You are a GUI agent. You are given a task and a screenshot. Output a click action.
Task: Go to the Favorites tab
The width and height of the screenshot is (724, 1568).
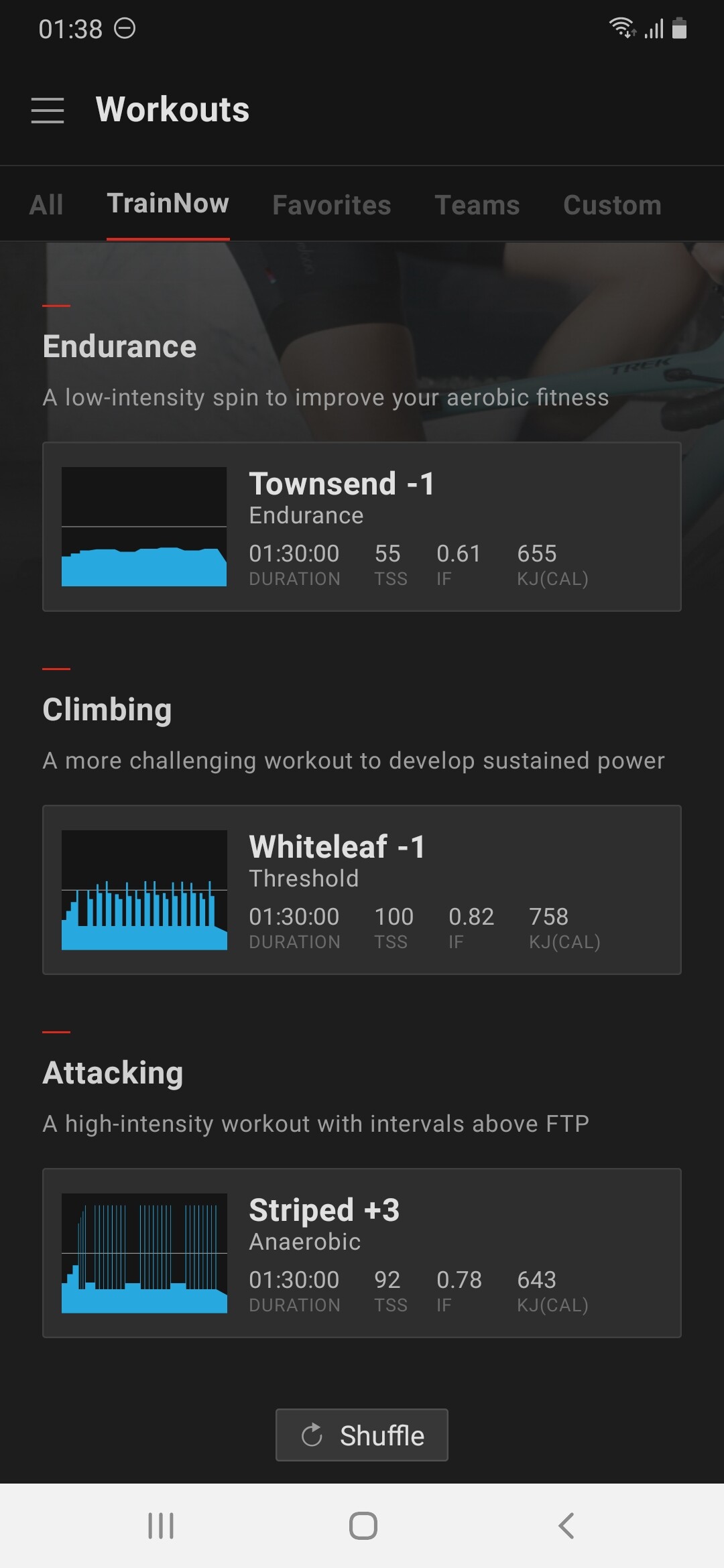click(332, 204)
